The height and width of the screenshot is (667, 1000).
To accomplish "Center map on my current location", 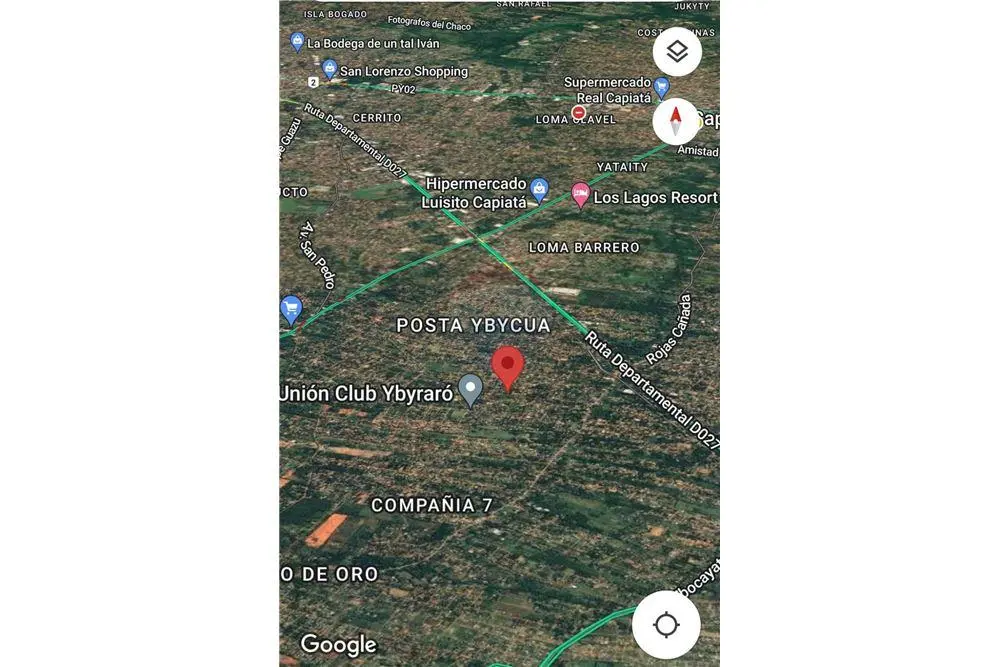I will 666,625.
